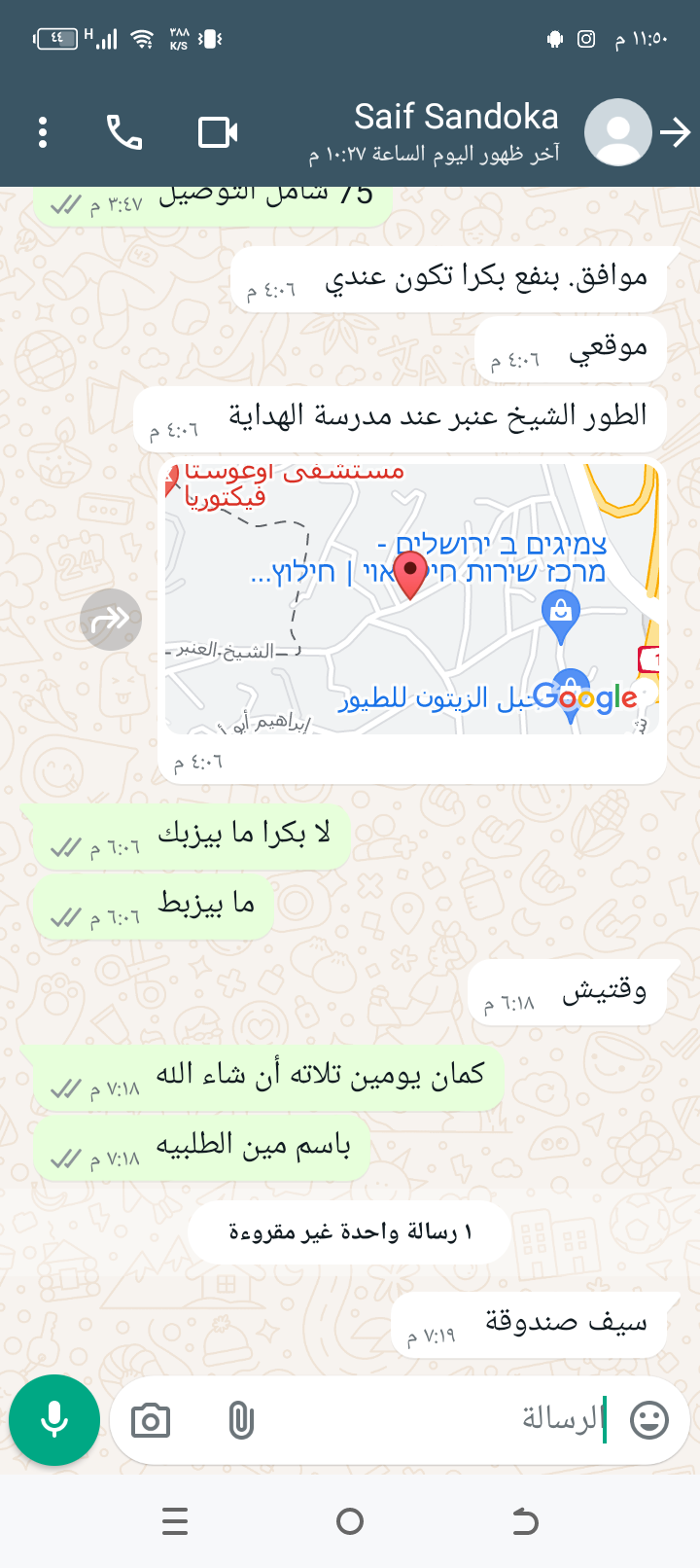Open the camera to send a photo
The height and width of the screenshot is (1568, 700).
[x=151, y=1421]
